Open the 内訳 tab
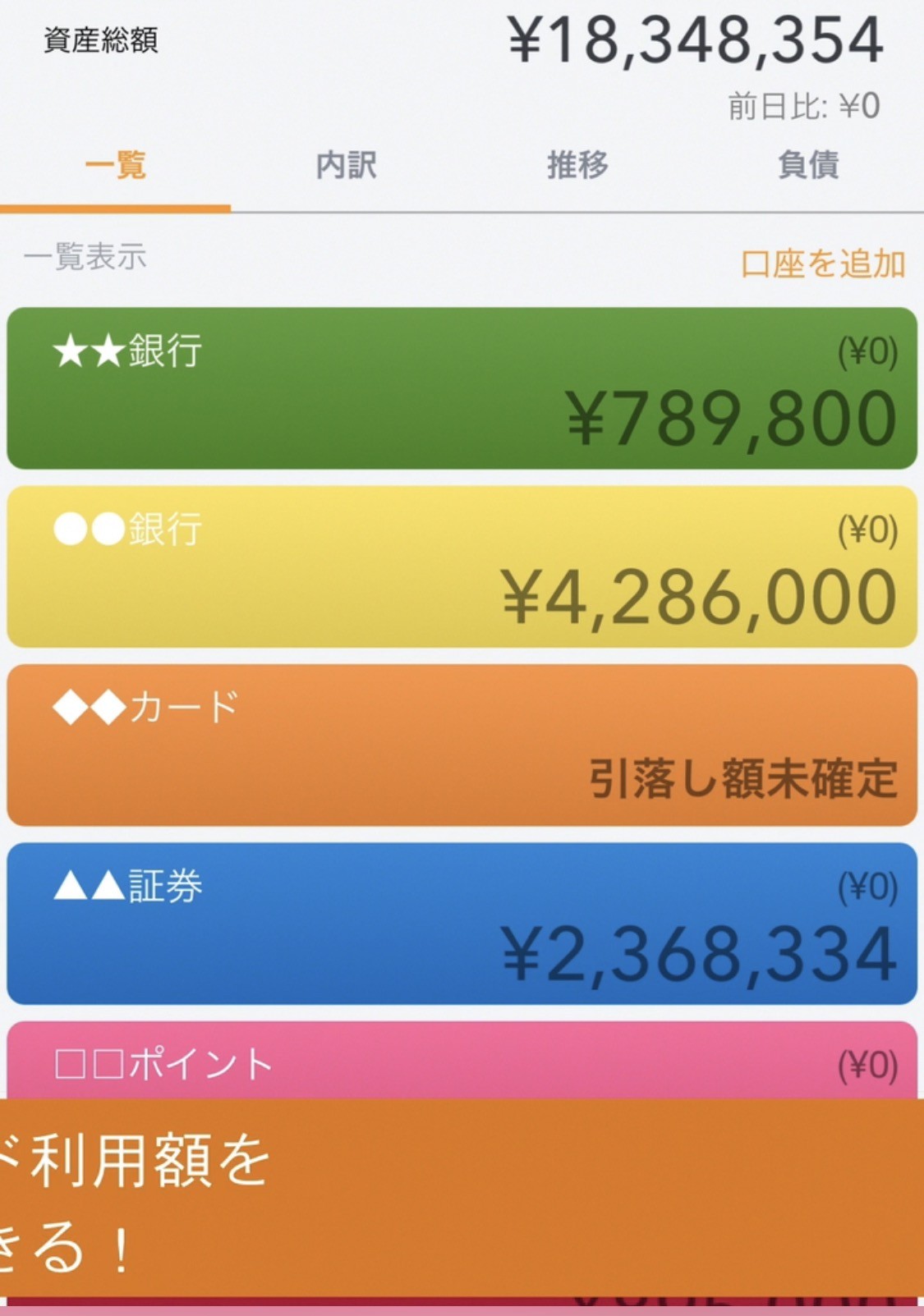The width and height of the screenshot is (924, 1316). click(346, 166)
